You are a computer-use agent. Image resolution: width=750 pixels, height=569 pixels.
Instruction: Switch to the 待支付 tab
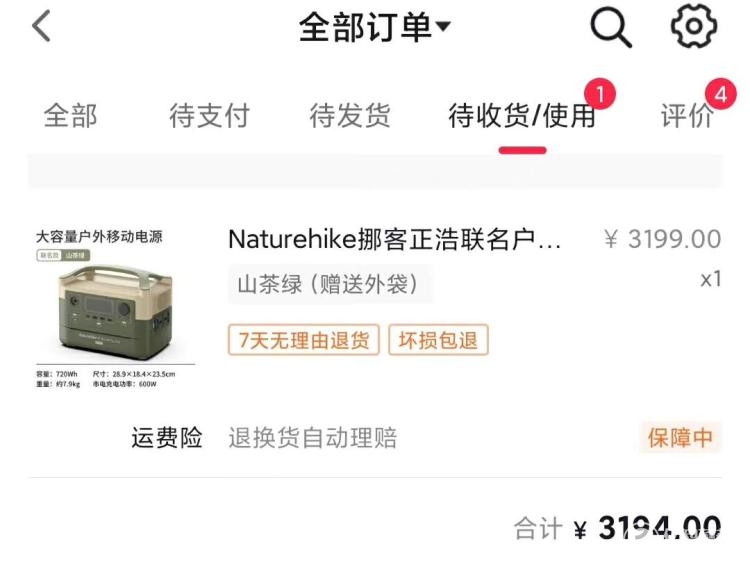[208, 116]
